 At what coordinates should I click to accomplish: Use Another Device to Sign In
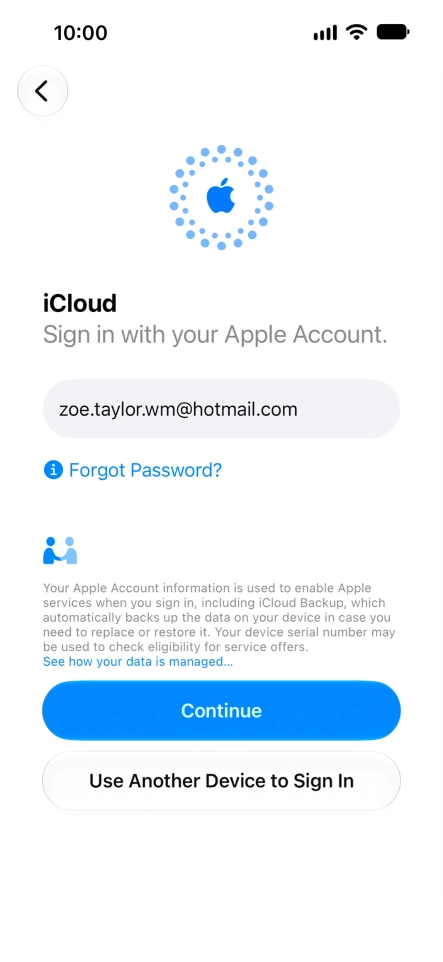click(x=221, y=781)
